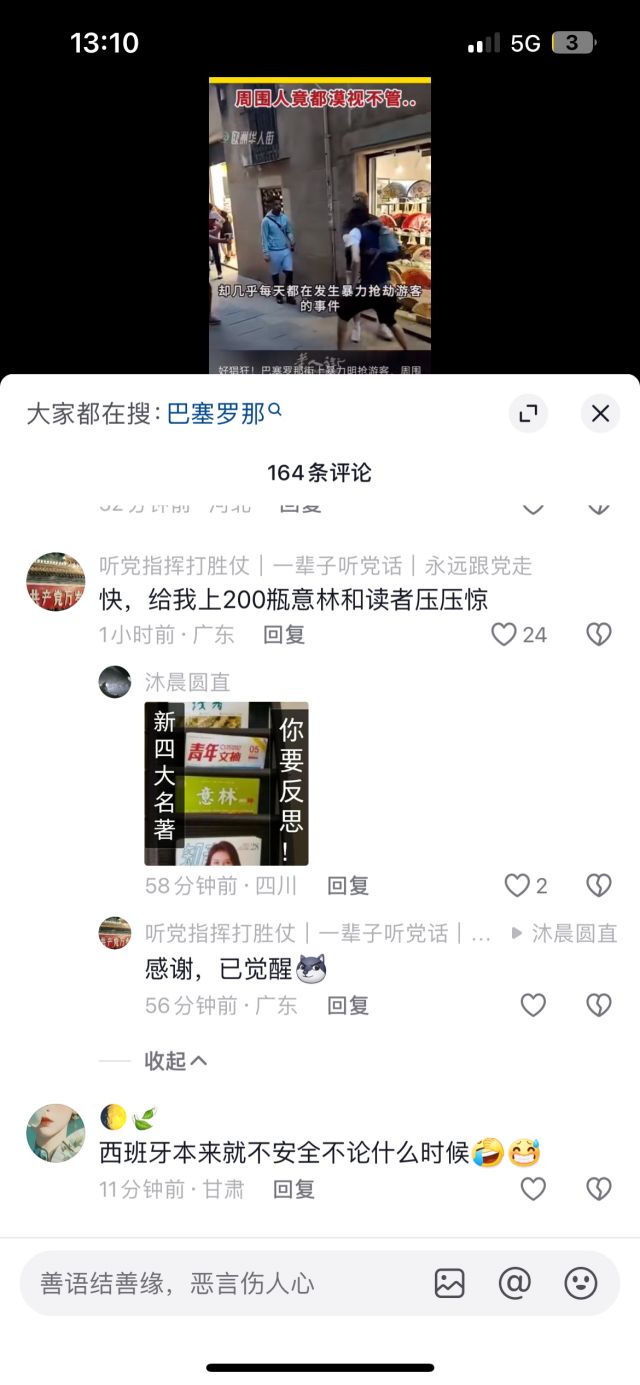Like the comment about 200瓶意林和读者

[x=504, y=634]
